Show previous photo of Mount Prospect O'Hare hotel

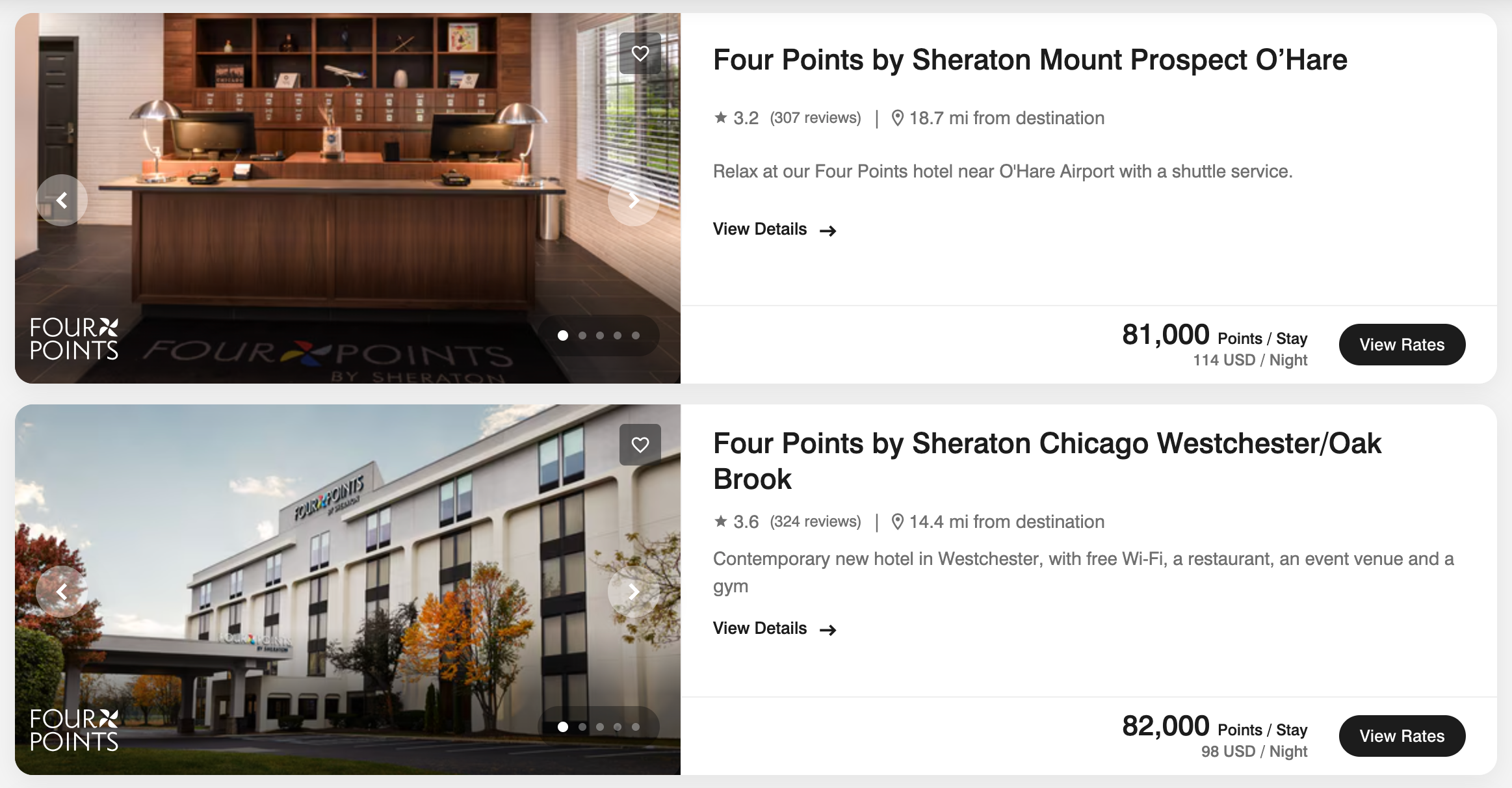(x=62, y=200)
